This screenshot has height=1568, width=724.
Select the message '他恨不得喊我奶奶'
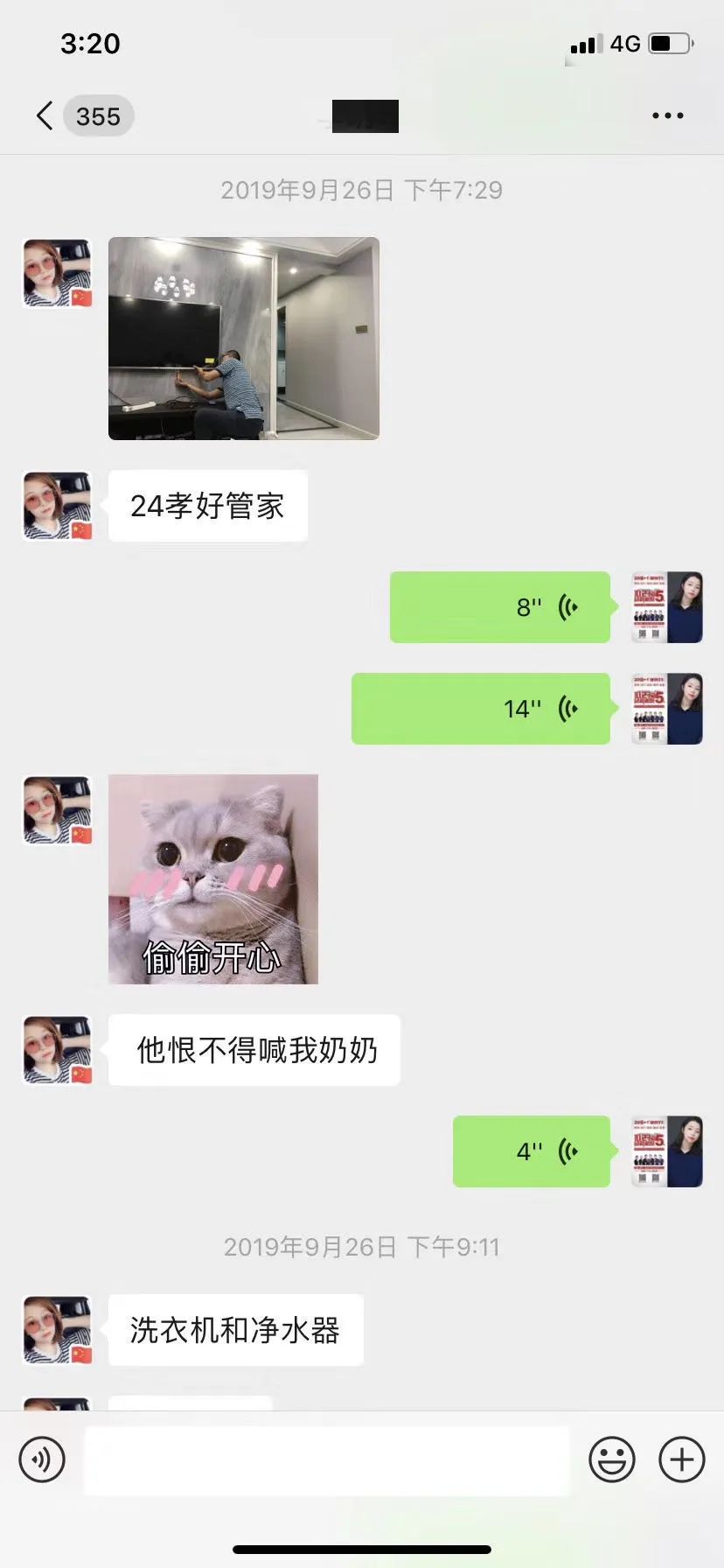click(254, 1050)
